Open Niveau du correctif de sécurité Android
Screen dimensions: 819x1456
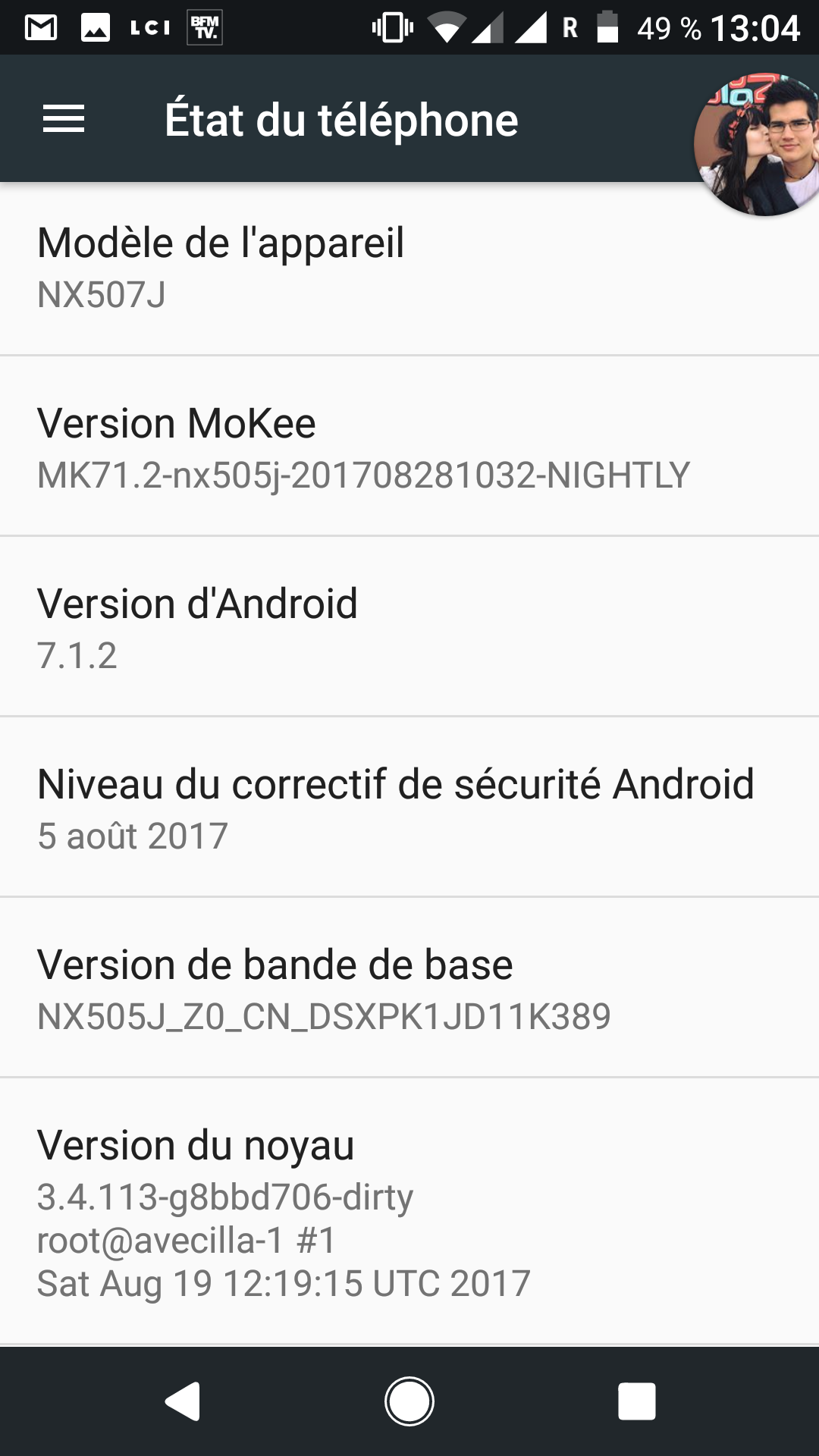point(409,809)
